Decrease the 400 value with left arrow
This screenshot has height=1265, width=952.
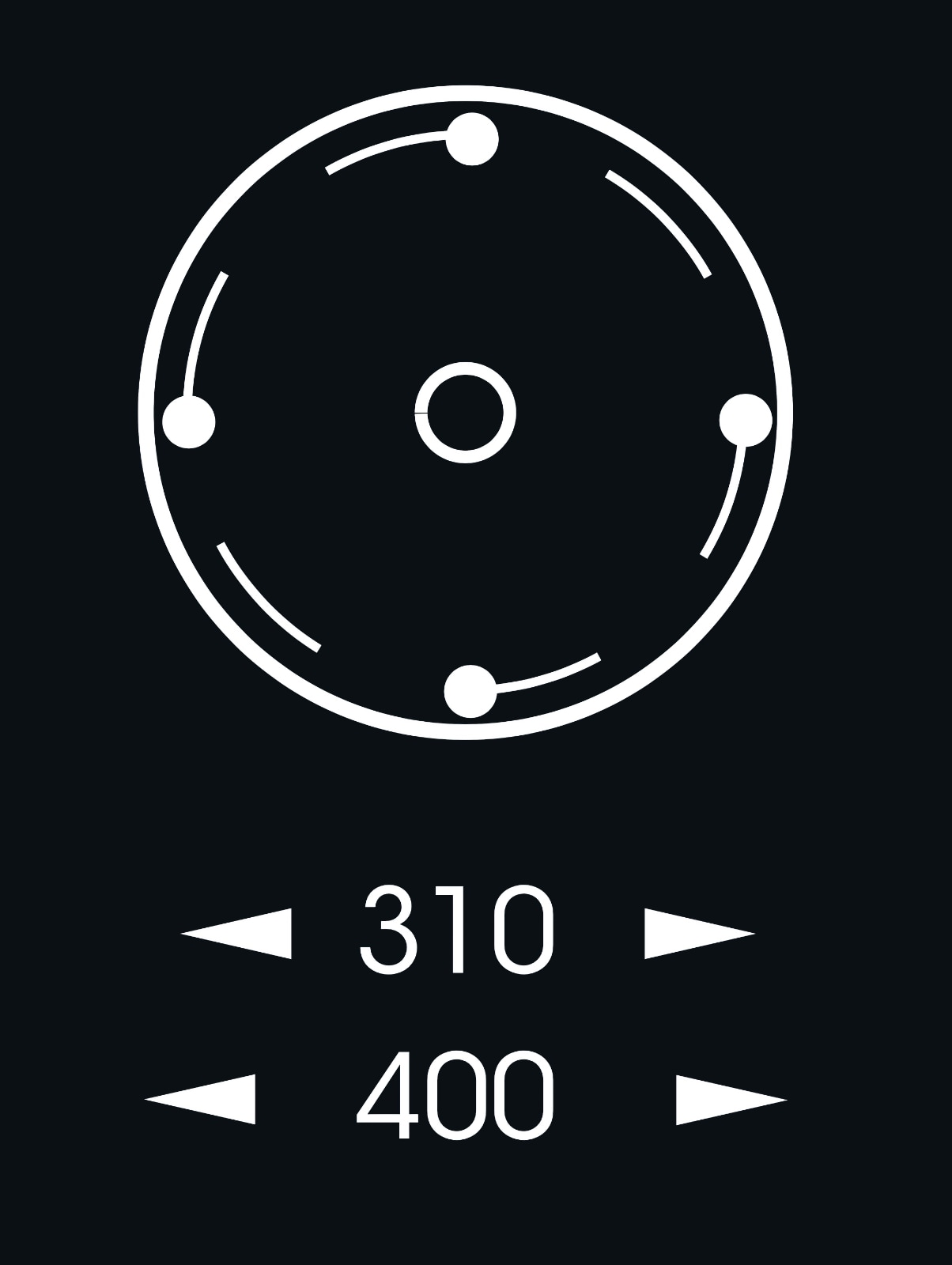tap(200, 1099)
